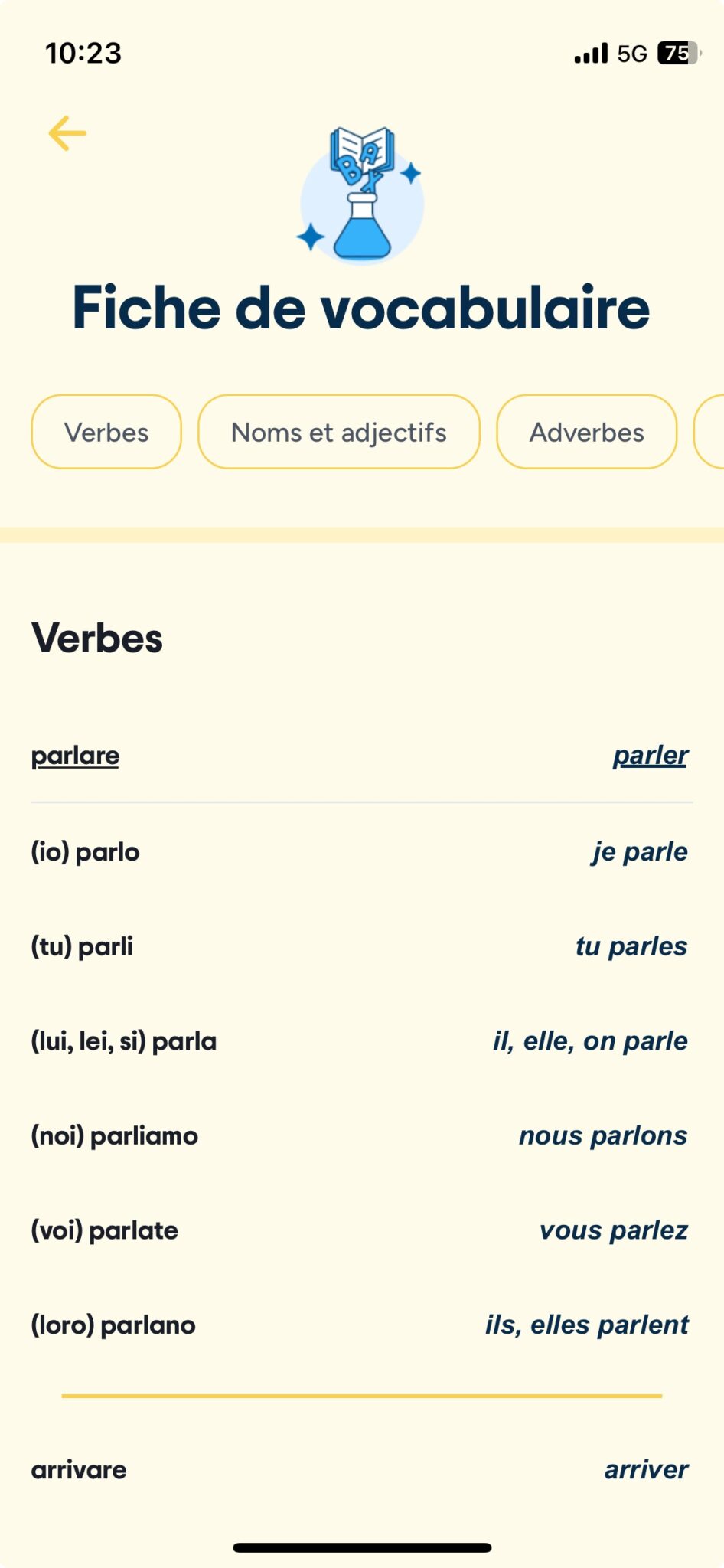
Task: Select the Noms et adjectifs chip
Action: coord(339,432)
